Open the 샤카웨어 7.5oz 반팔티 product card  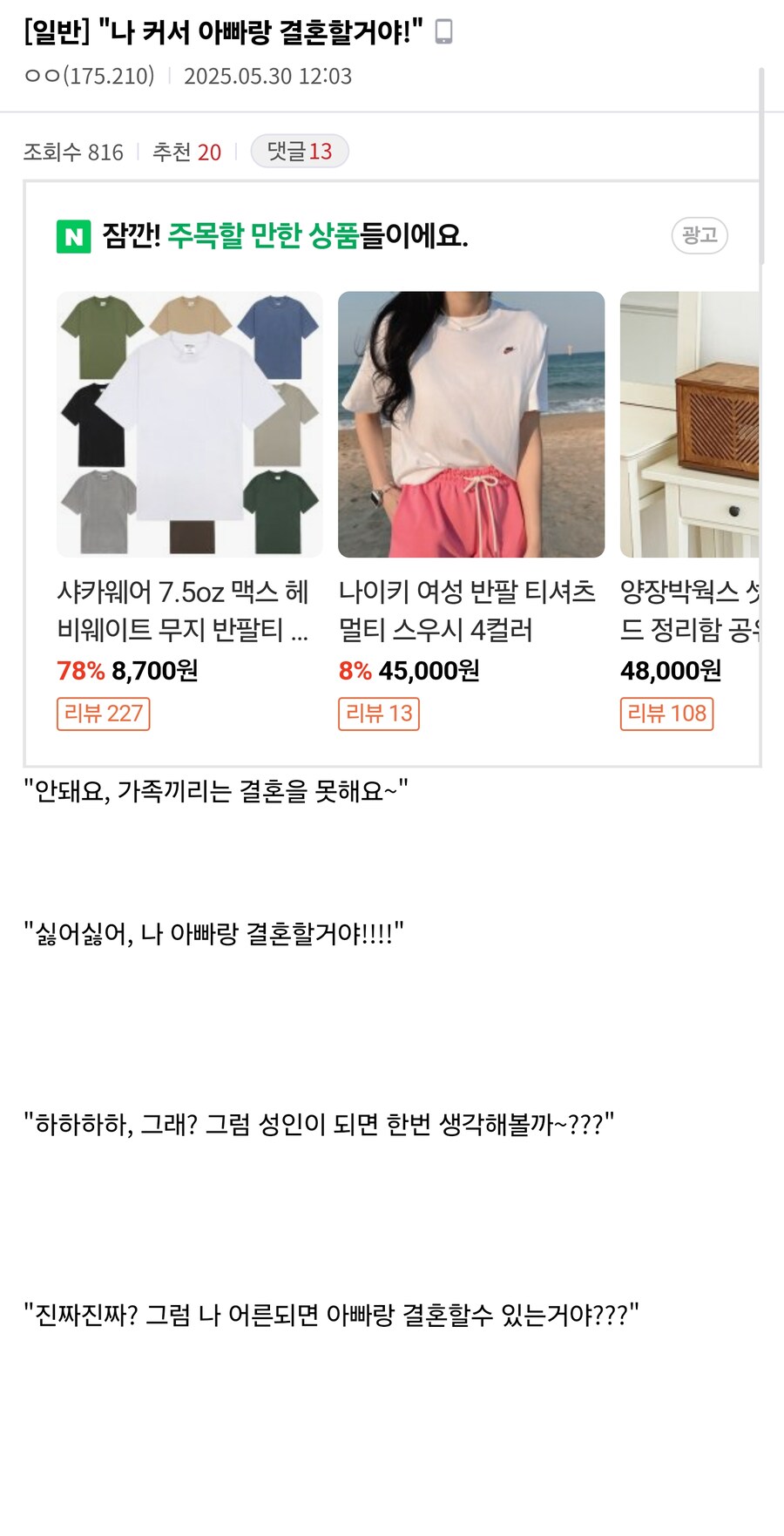point(189,424)
